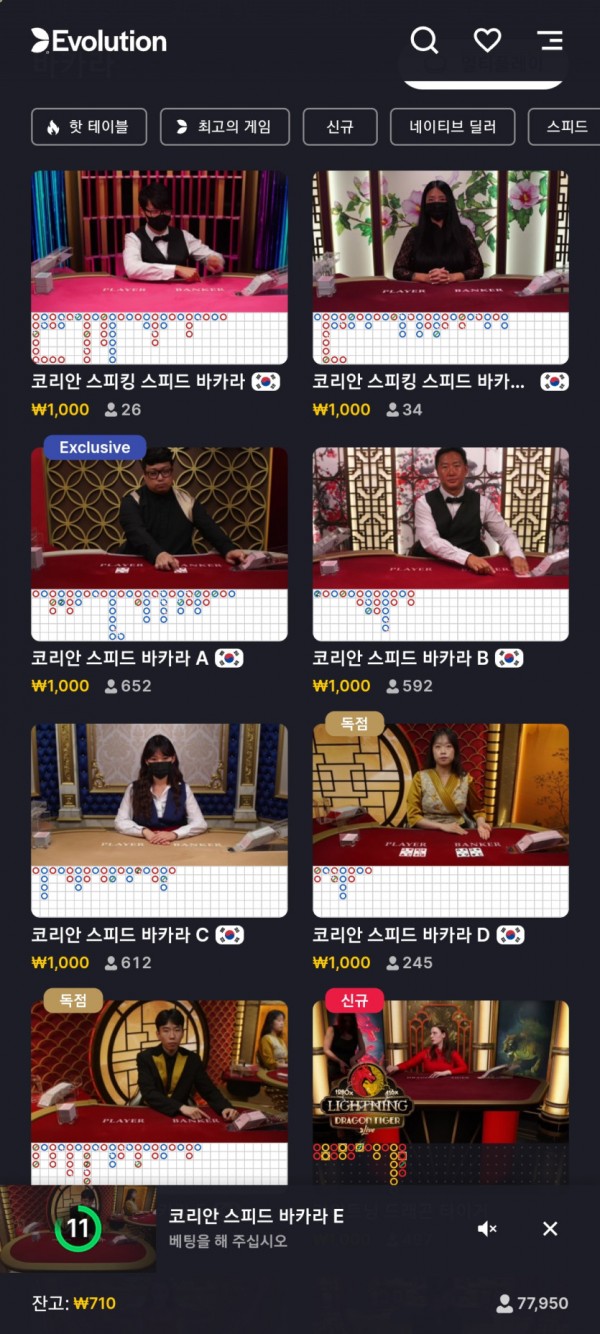Open Lightning Dragon Tiger game
Image resolution: width=600 pixels, height=1334 pixels.
pos(440,1090)
